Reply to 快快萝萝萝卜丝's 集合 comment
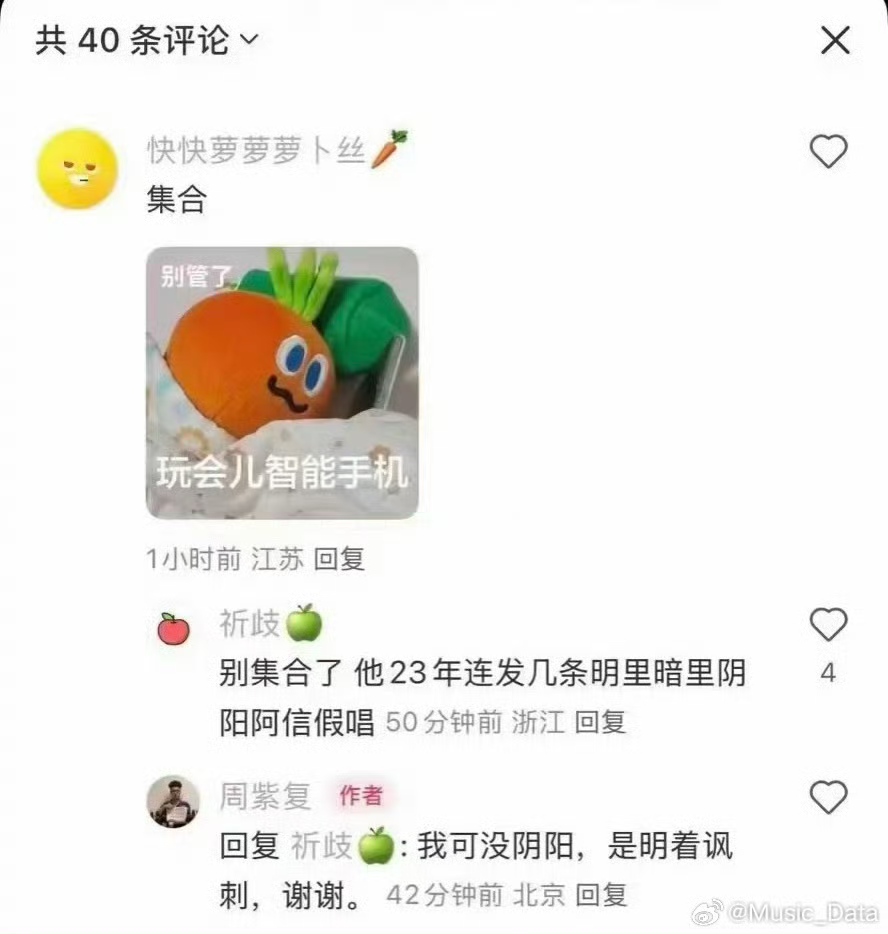Image resolution: width=888 pixels, height=934 pixels. click(339, 559)
